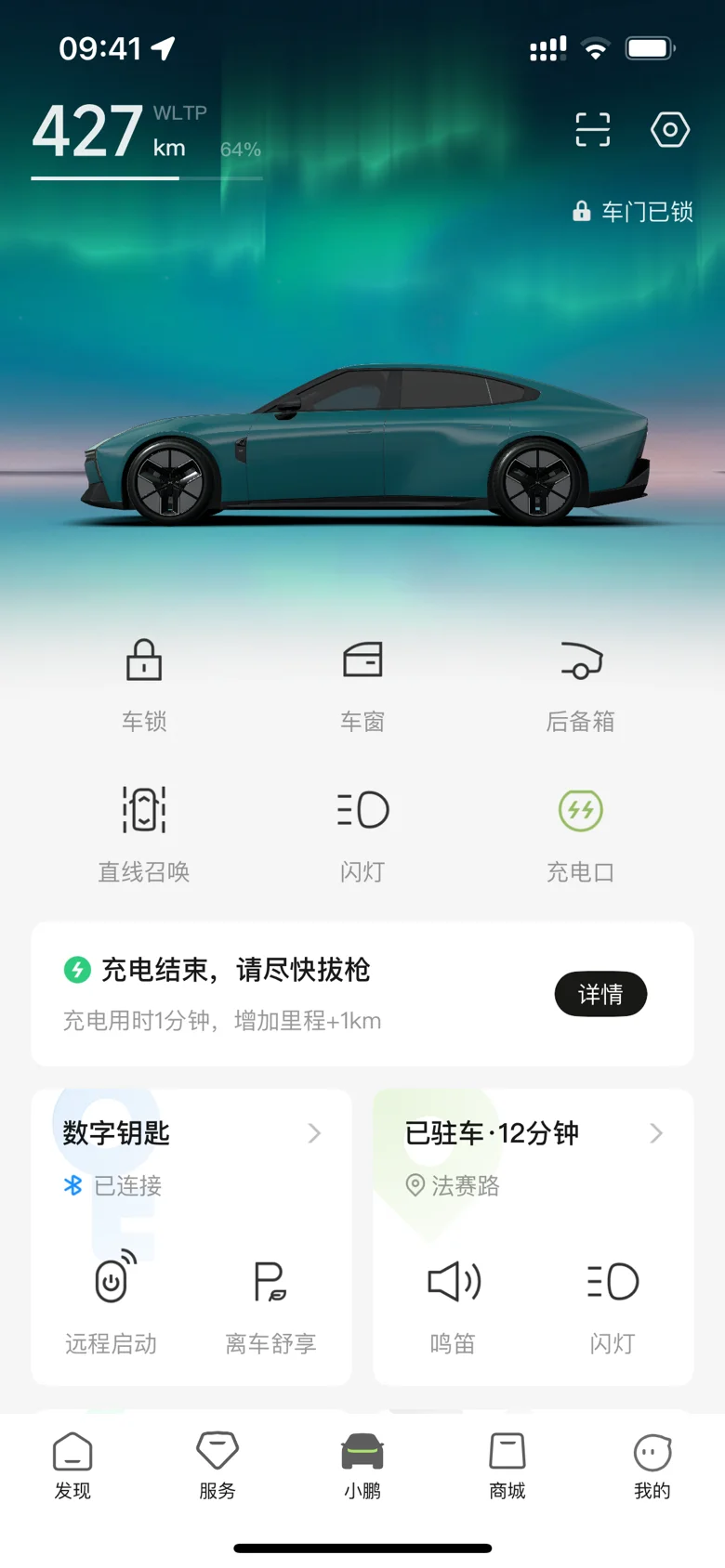725x1568 pixels.
Task: Open the 后备箱 trunk control
Action: pos(580,683)
